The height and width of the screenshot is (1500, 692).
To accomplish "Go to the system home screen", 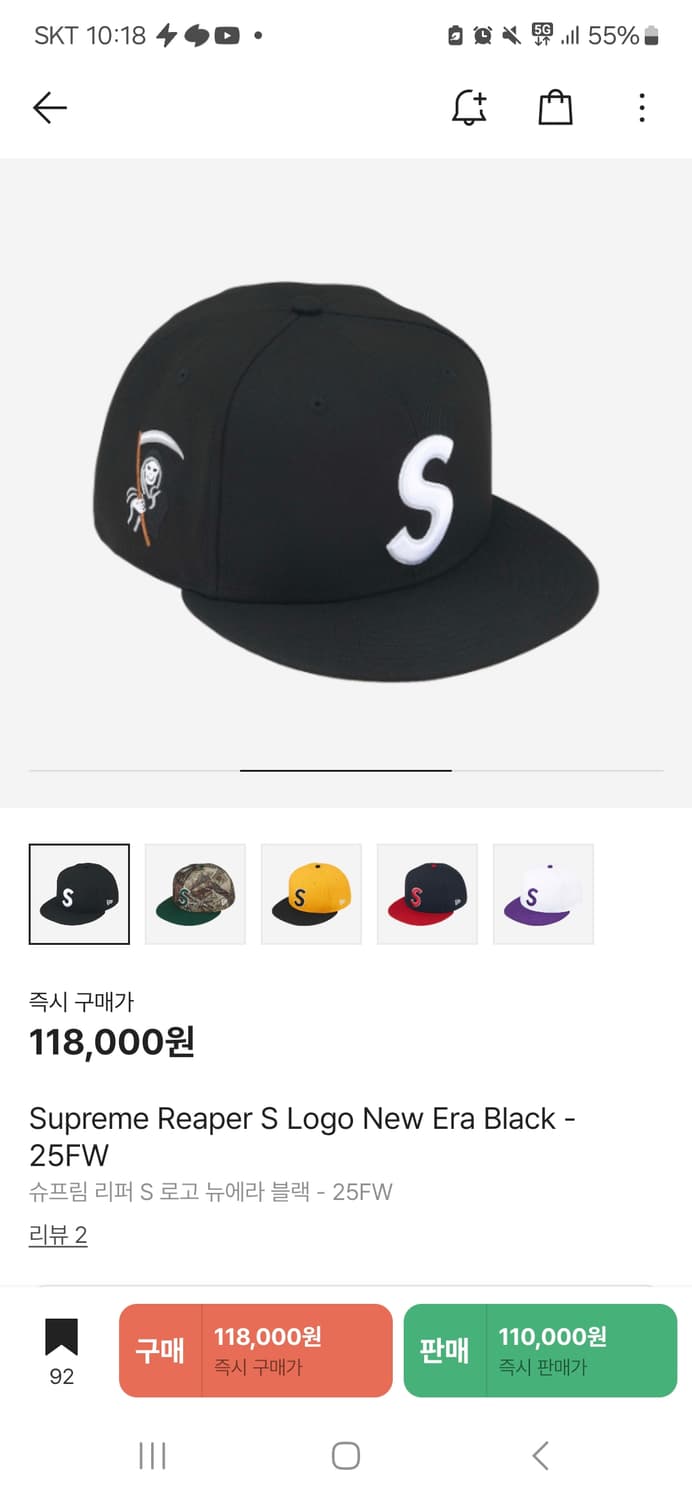I will pyautogui.click(x=345, y=1456).
